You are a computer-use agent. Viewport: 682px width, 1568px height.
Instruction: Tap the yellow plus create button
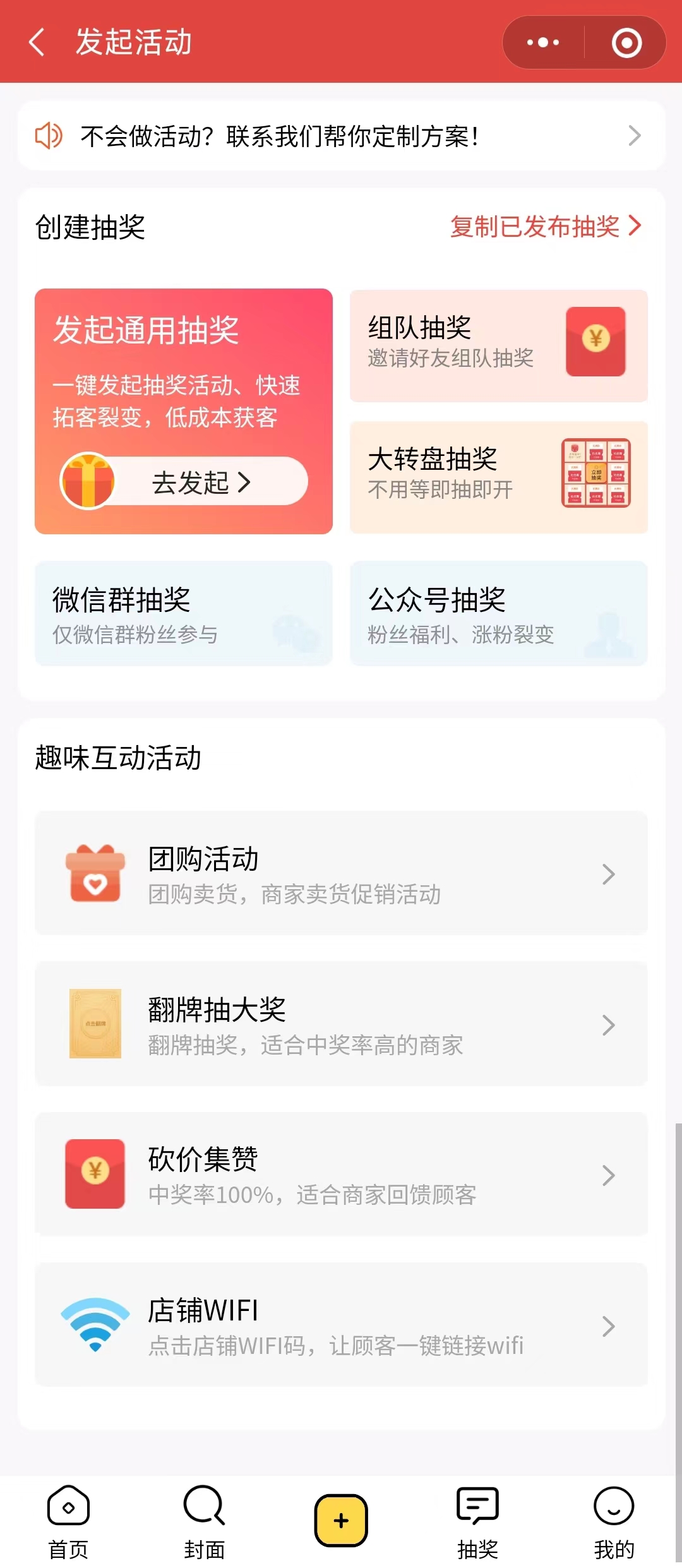[x=341, y=1520]
